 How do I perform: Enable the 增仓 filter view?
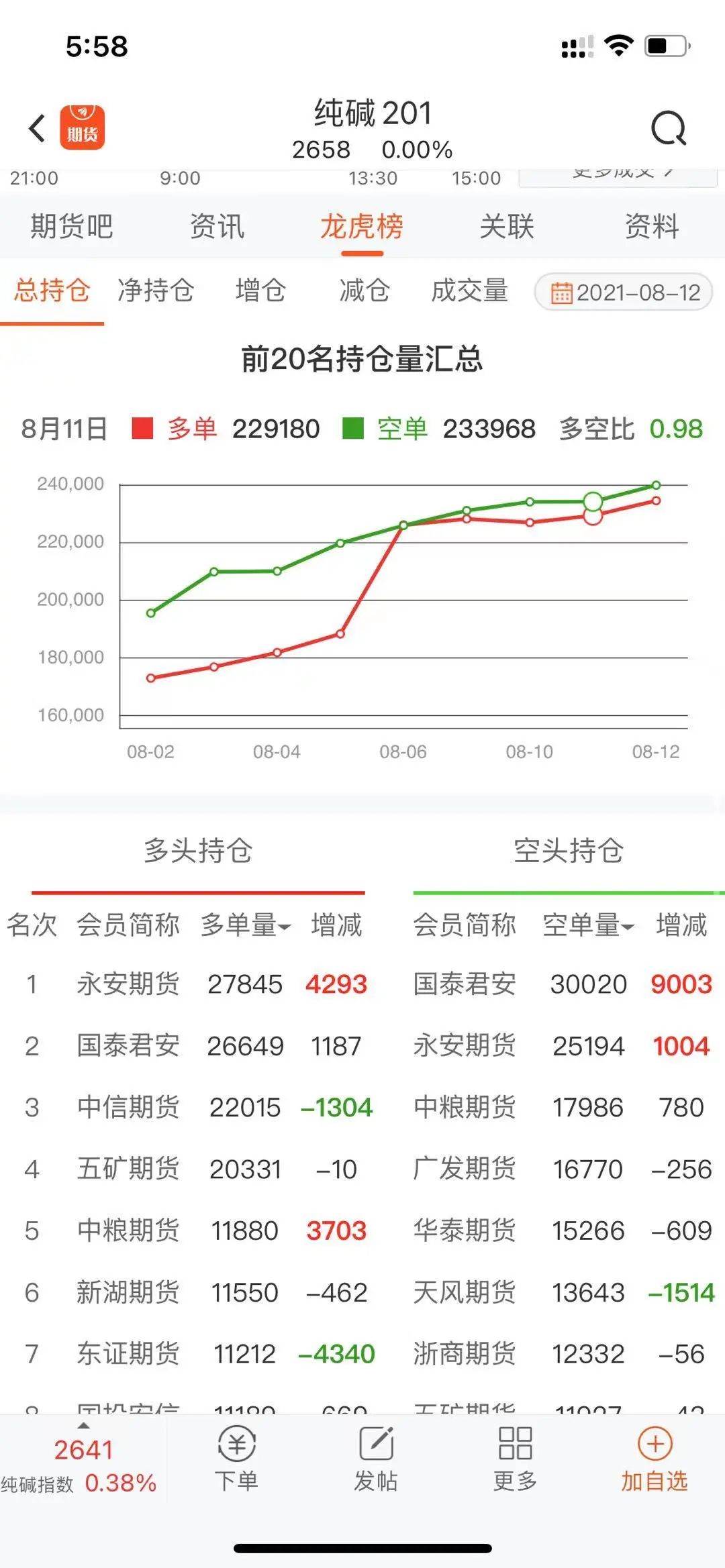(x=260, y=291)
